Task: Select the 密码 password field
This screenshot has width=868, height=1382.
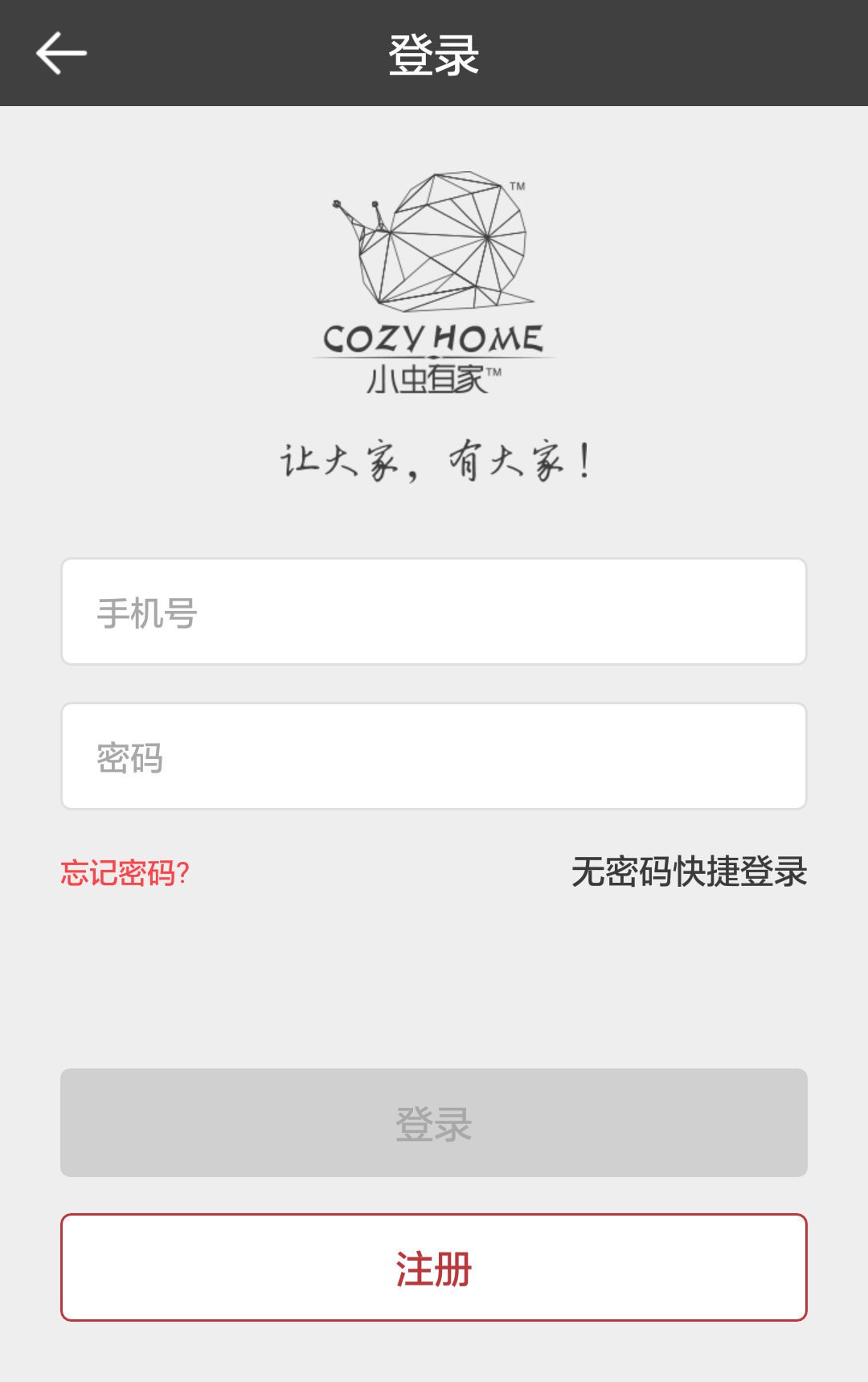Action: (434, 757)
